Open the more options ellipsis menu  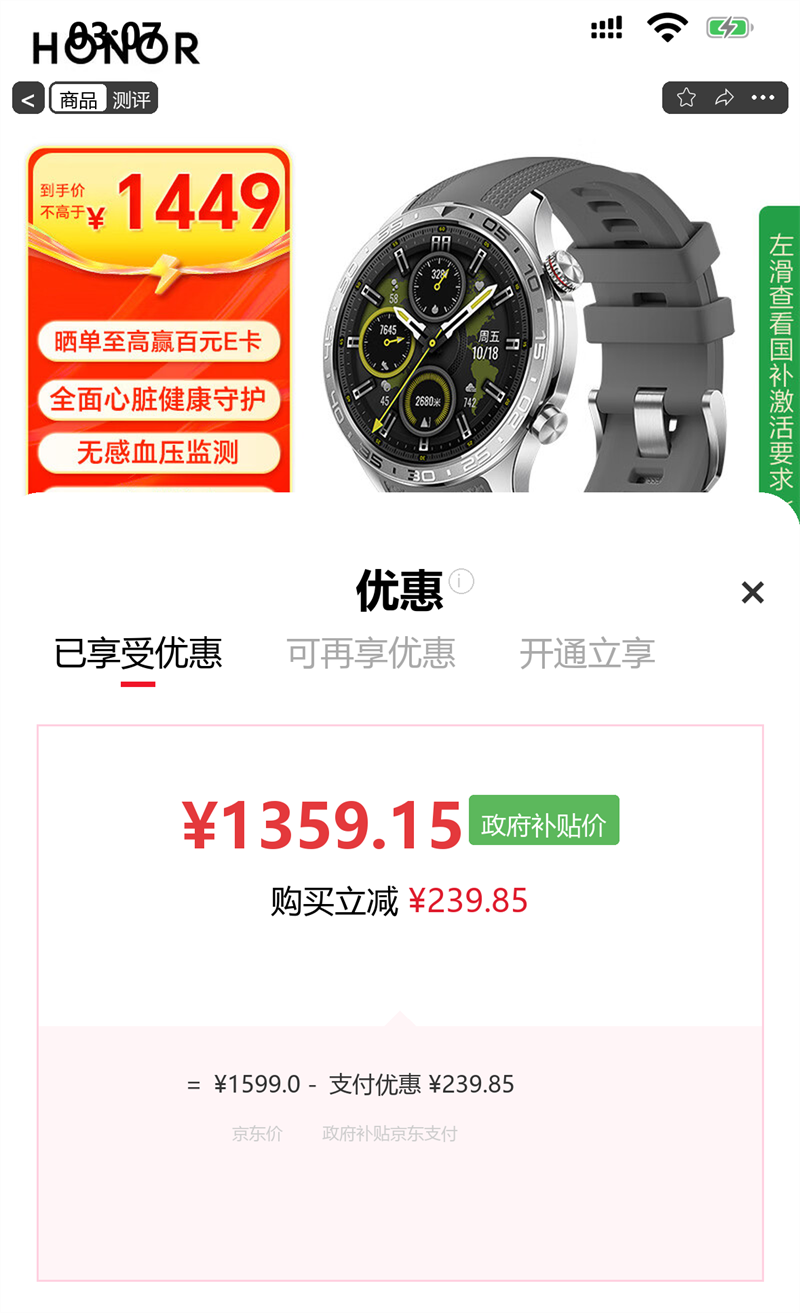[x=763, y=97]
